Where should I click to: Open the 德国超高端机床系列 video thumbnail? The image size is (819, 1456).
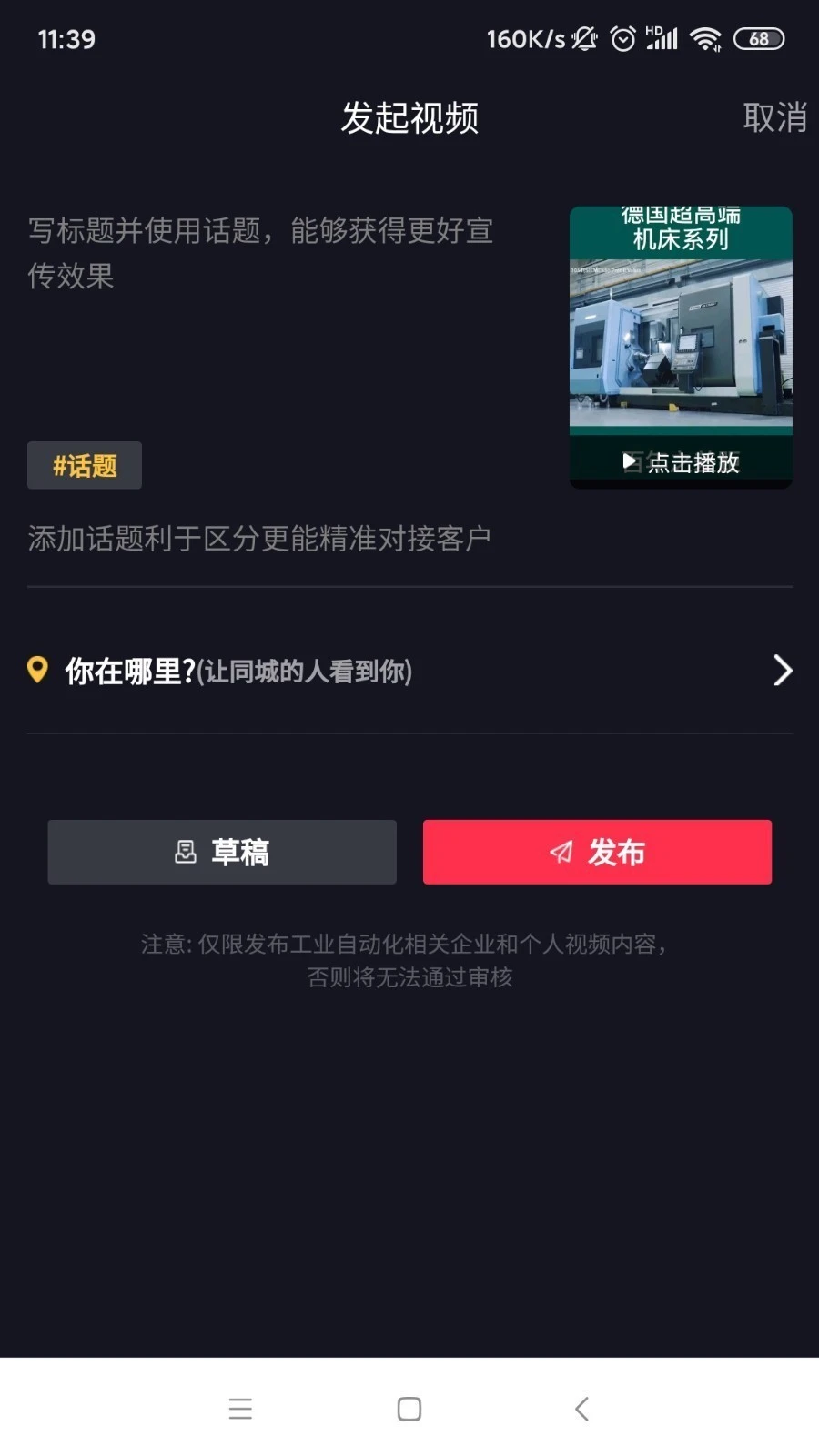[x=681, y=346]
